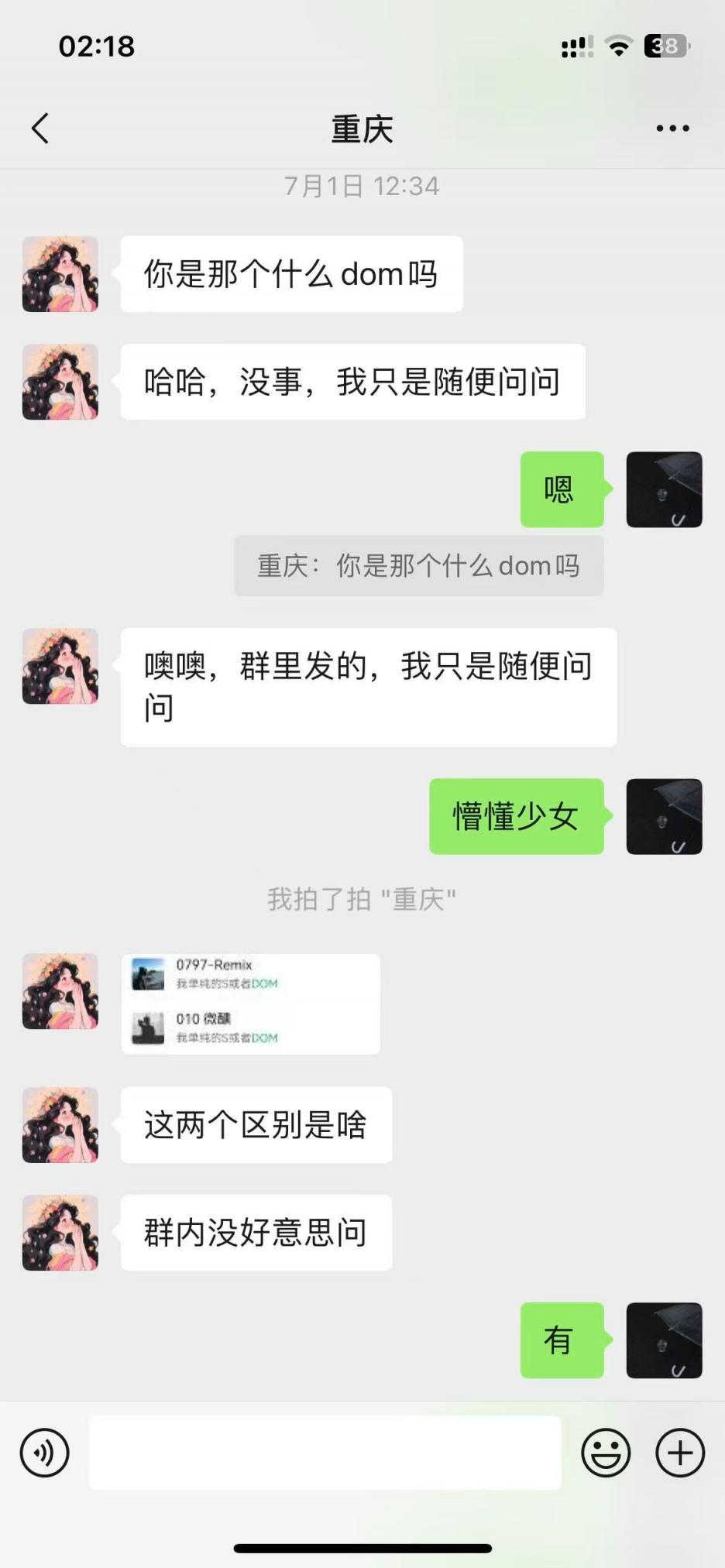Open my own avatar beside 懵懂少女

664,816
